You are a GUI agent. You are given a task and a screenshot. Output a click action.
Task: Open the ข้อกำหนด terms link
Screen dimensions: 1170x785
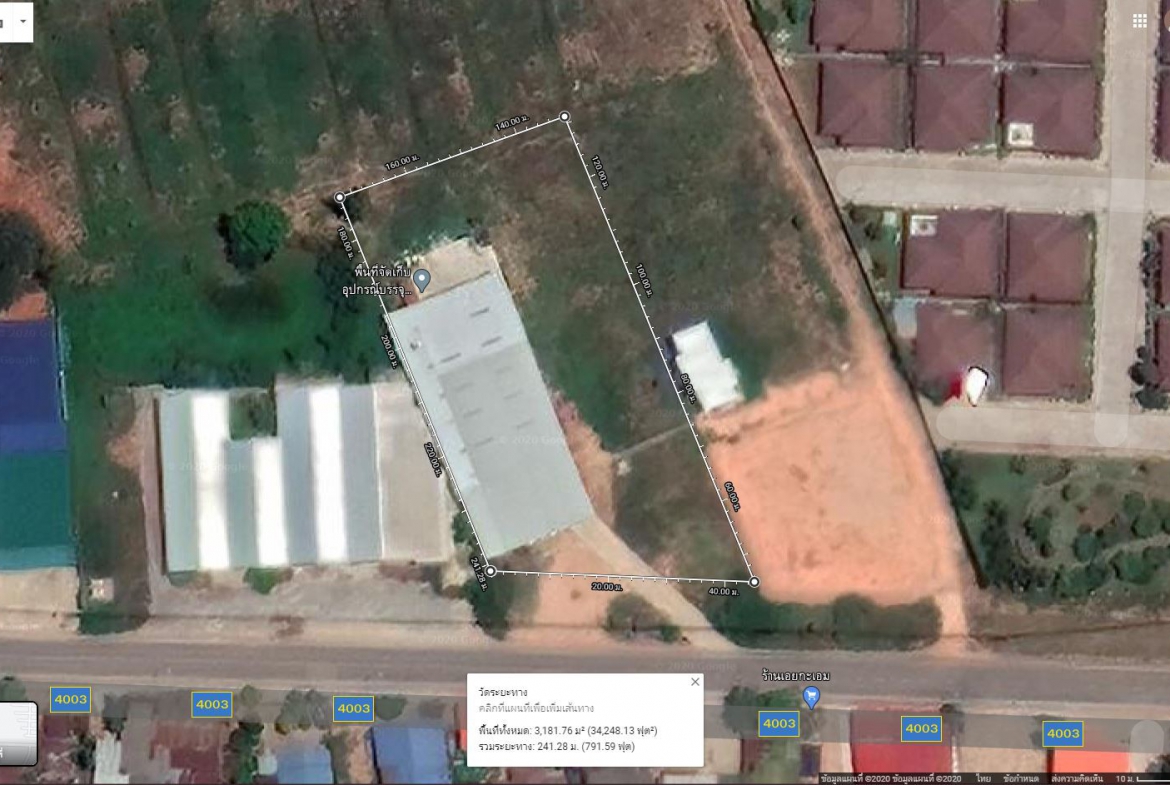1021,778
